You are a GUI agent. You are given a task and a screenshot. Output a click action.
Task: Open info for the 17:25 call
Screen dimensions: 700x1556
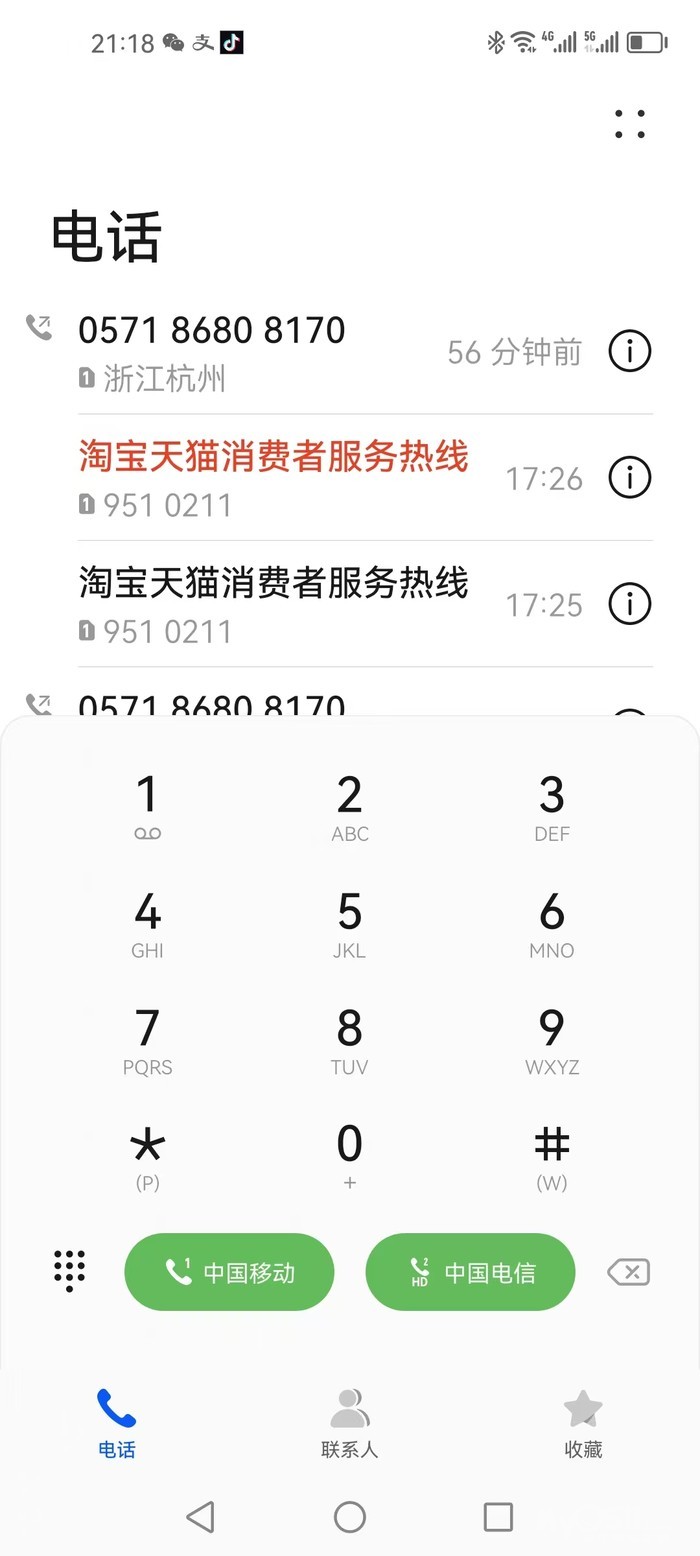click(630, 604)
